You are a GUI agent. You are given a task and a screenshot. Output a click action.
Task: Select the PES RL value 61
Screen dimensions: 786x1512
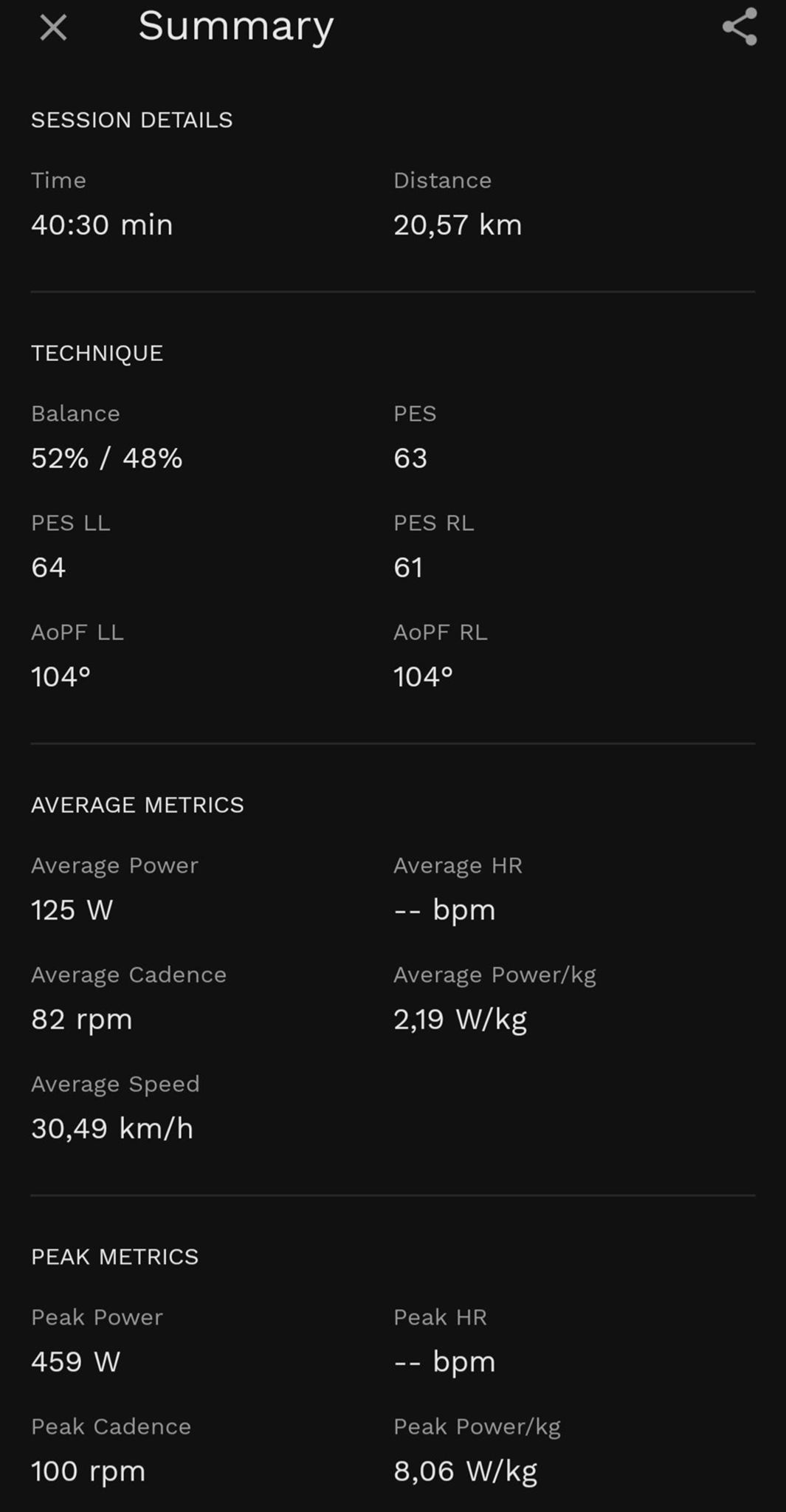tap(407, 567)
